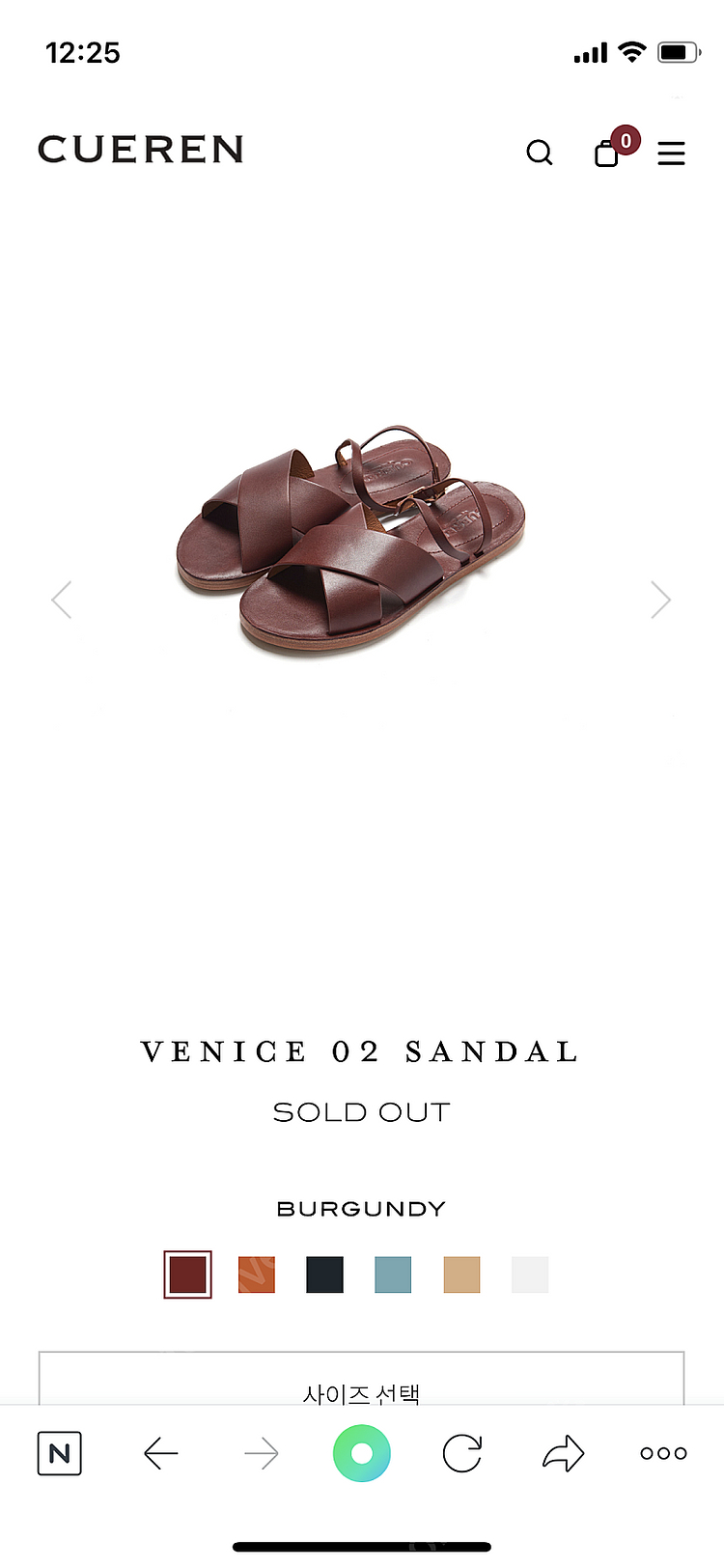Reload the current page
This screenshot has width=724, height=1568.
(x=462, y=1453)
